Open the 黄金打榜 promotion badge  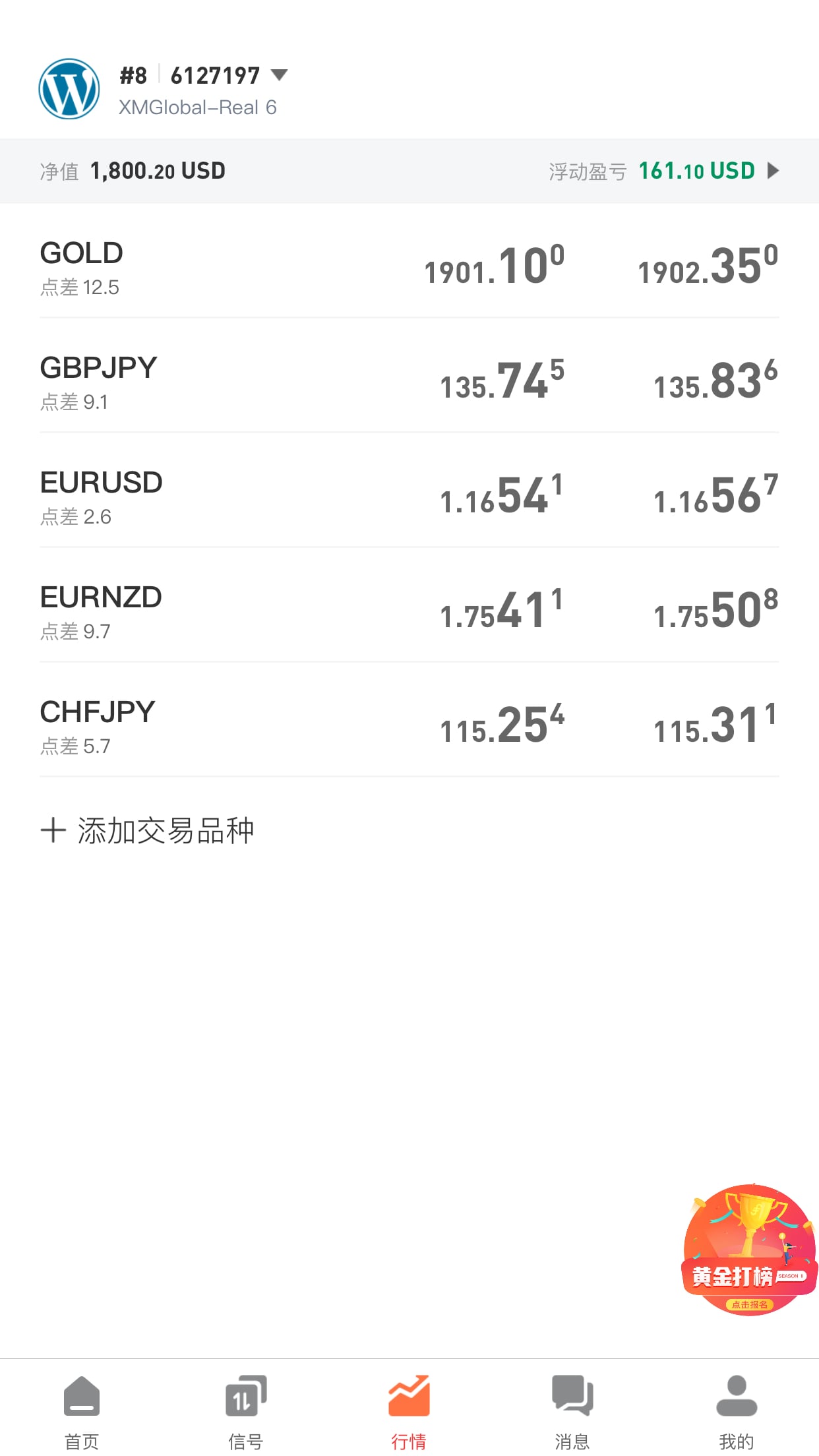(x=750, y=1250)
